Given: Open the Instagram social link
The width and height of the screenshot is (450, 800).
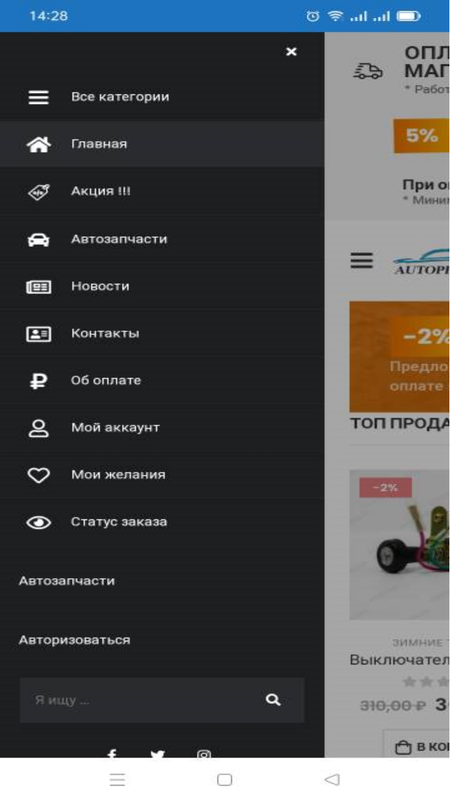Looking at the screenshot, I should 204,755.
